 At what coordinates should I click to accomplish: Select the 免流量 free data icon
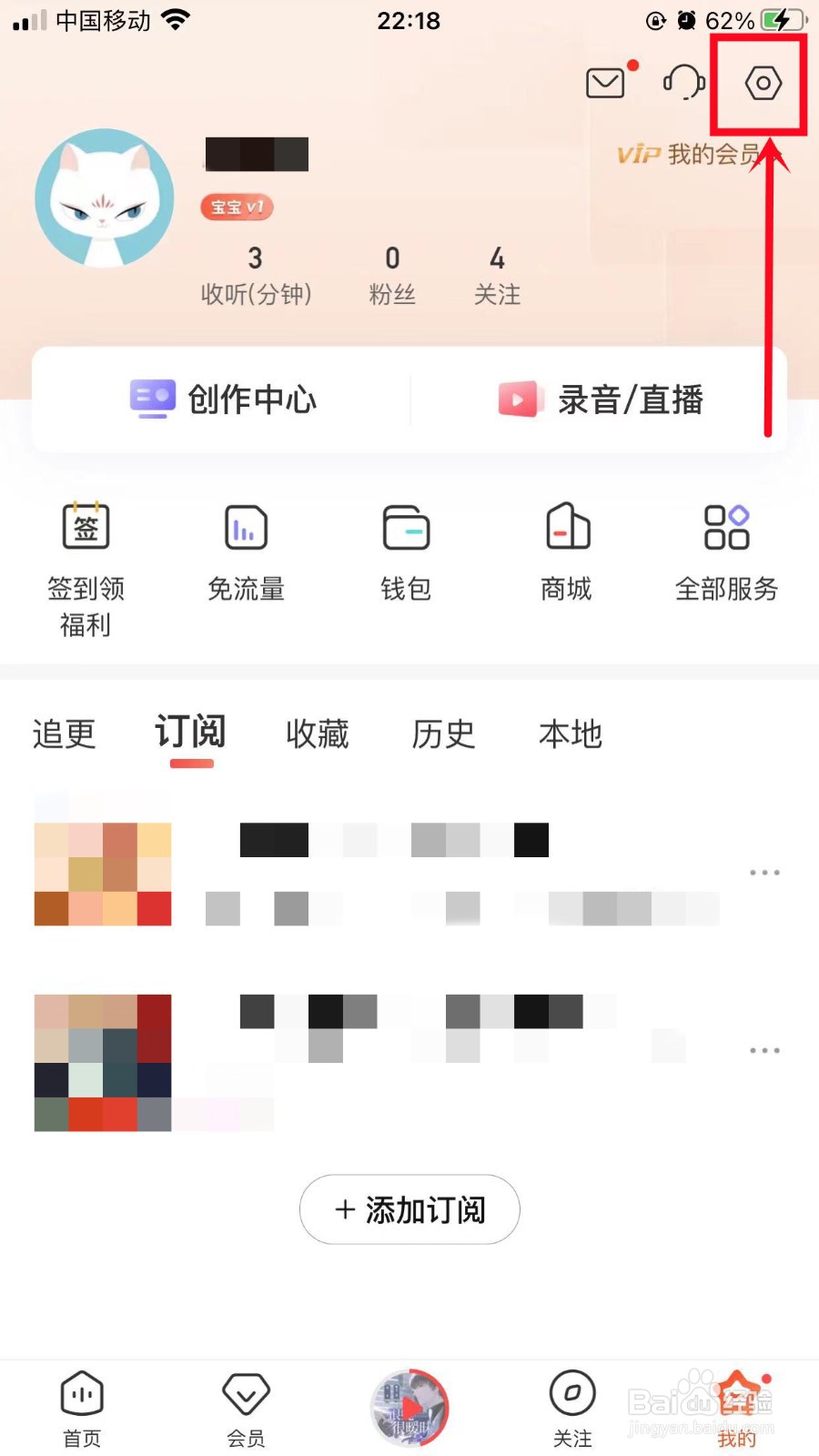(245, 526)
